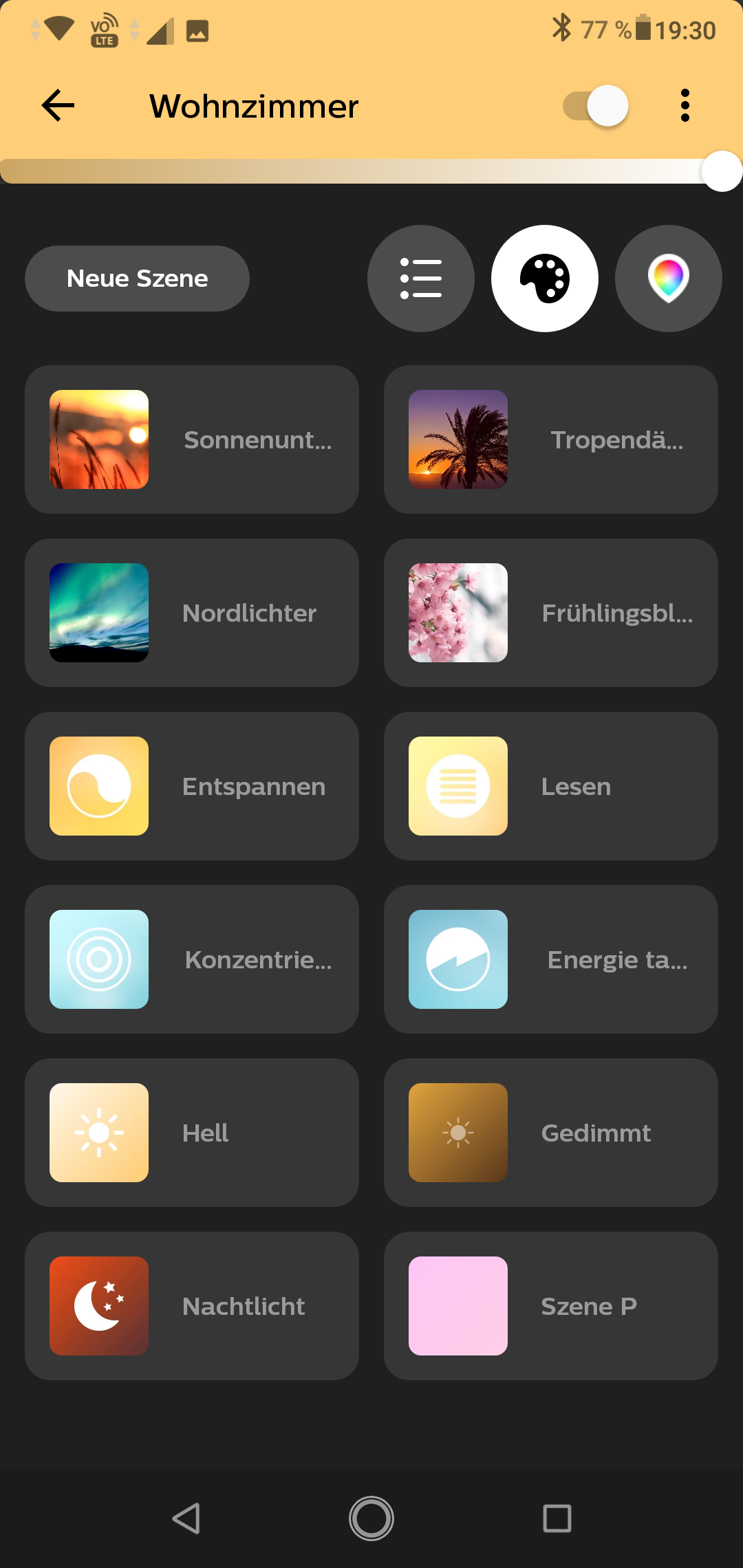Image resolution: width=743 pixels, height=1568 pixels.
Task: Switch to the list view tab
Action: (x=421, y=279)
